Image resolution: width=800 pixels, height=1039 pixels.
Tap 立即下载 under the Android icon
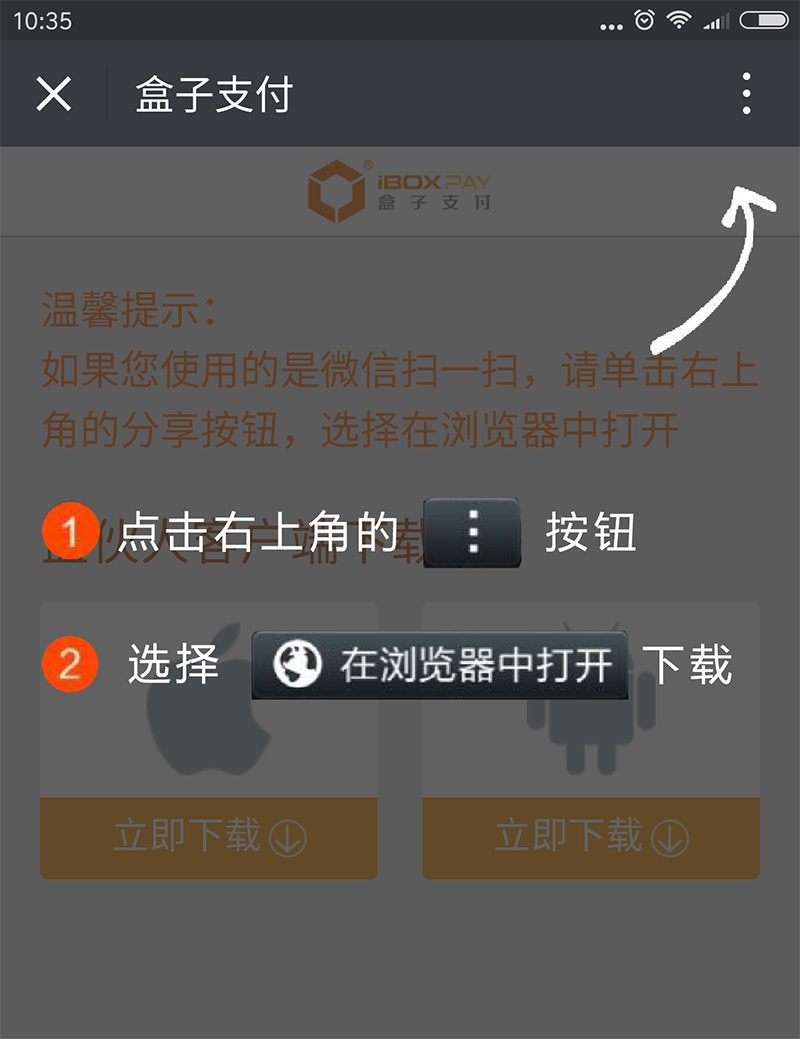590,837
